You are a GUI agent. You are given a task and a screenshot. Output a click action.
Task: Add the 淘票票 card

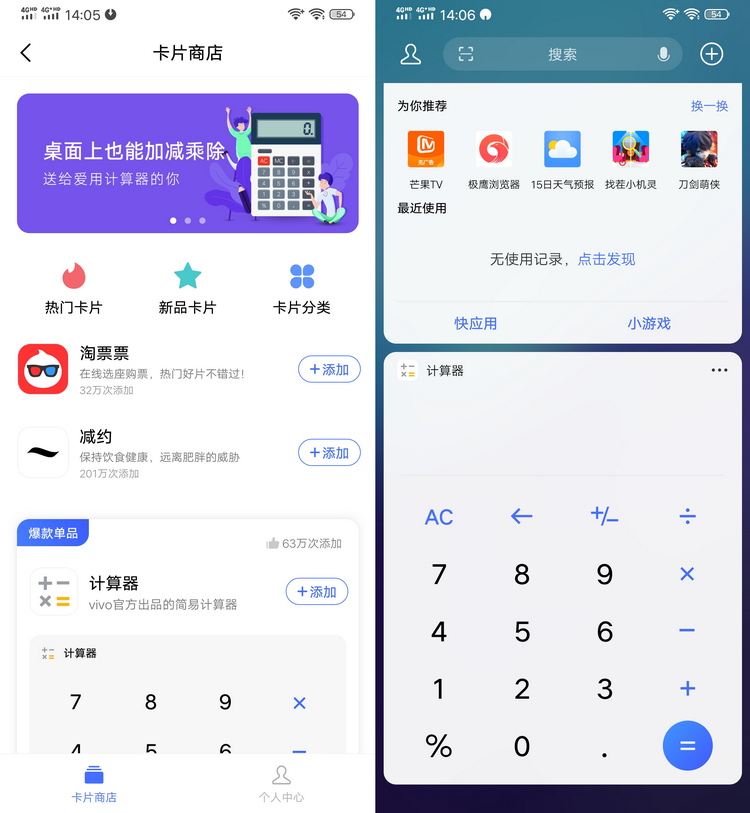329,369
